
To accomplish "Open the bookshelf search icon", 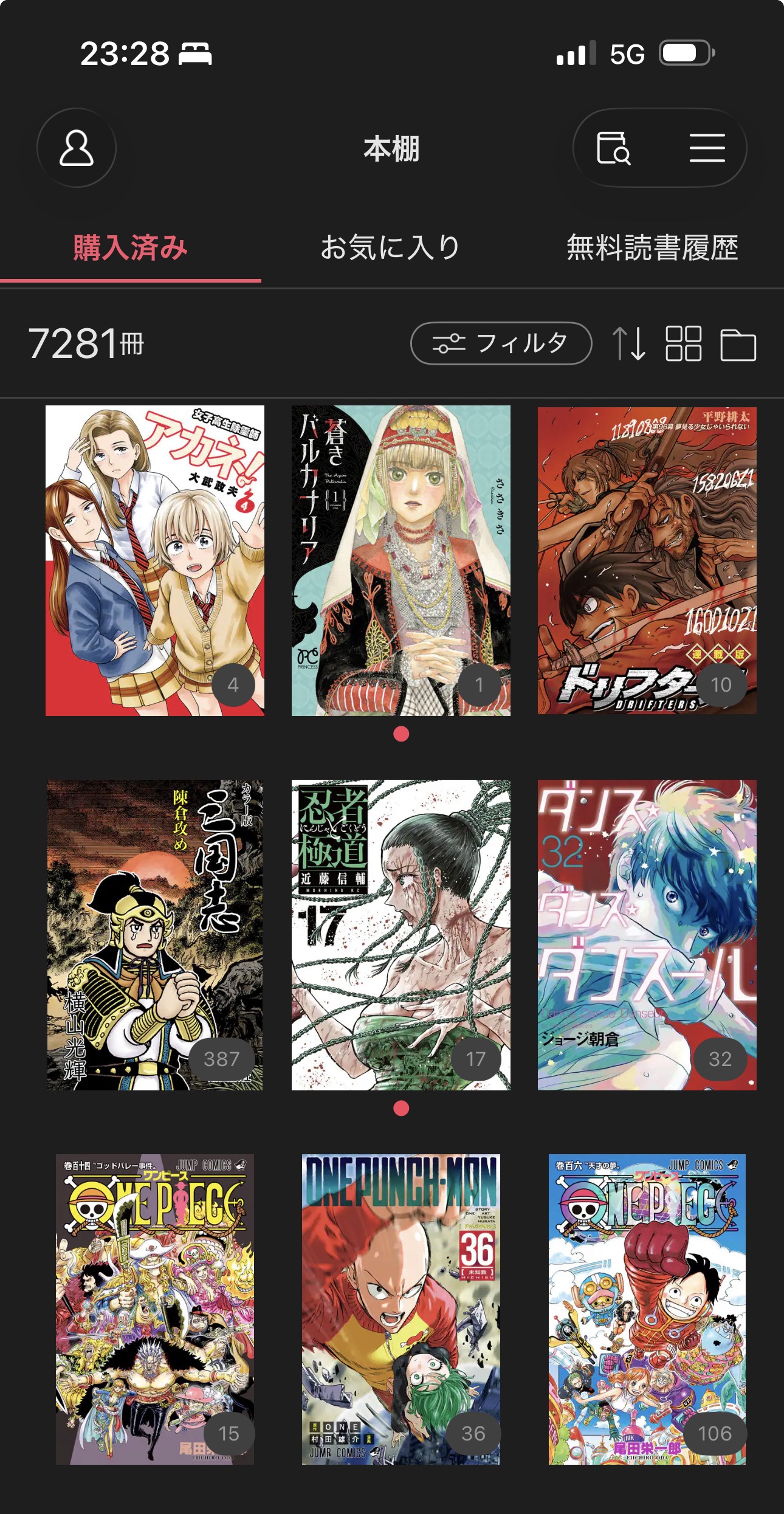I will 614,148.
